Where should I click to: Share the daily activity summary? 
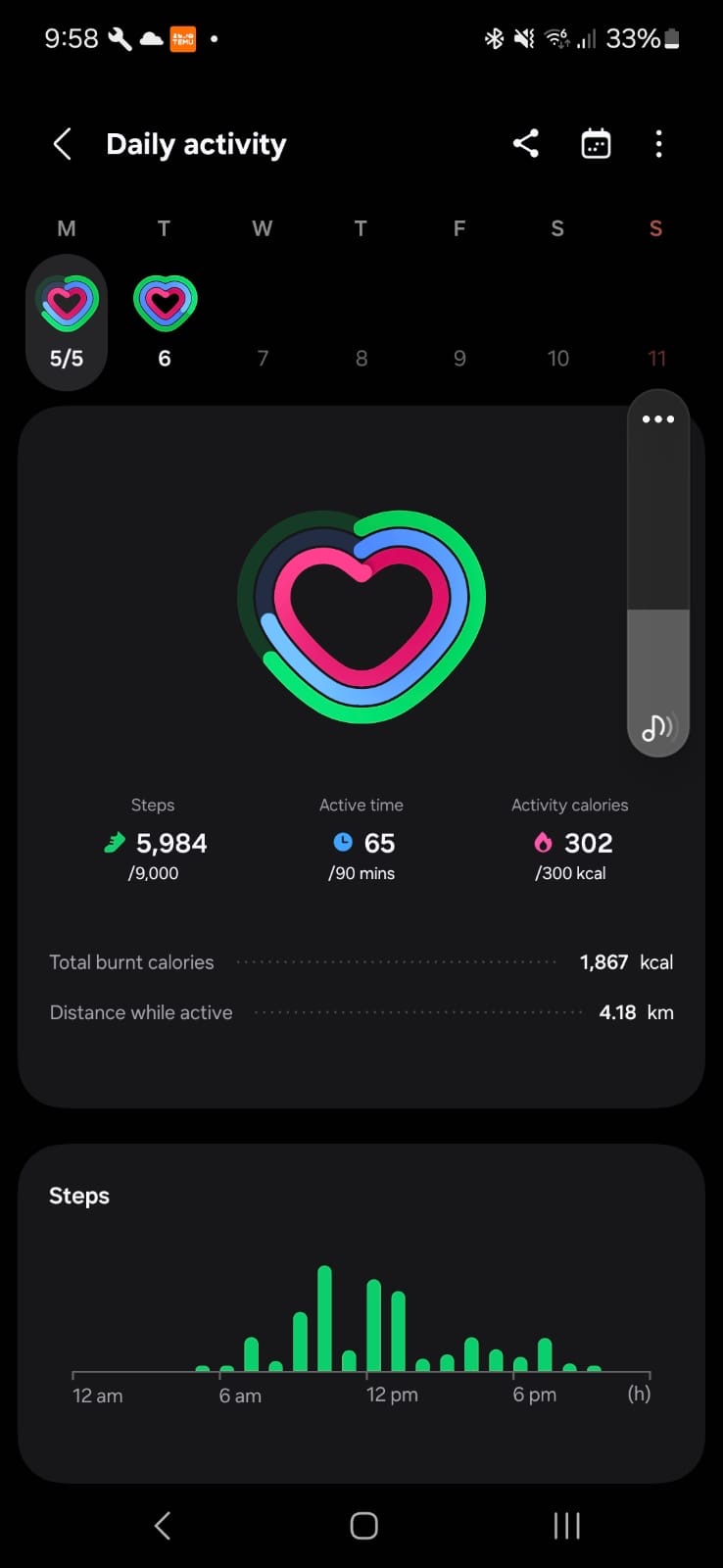pos(526,144)
